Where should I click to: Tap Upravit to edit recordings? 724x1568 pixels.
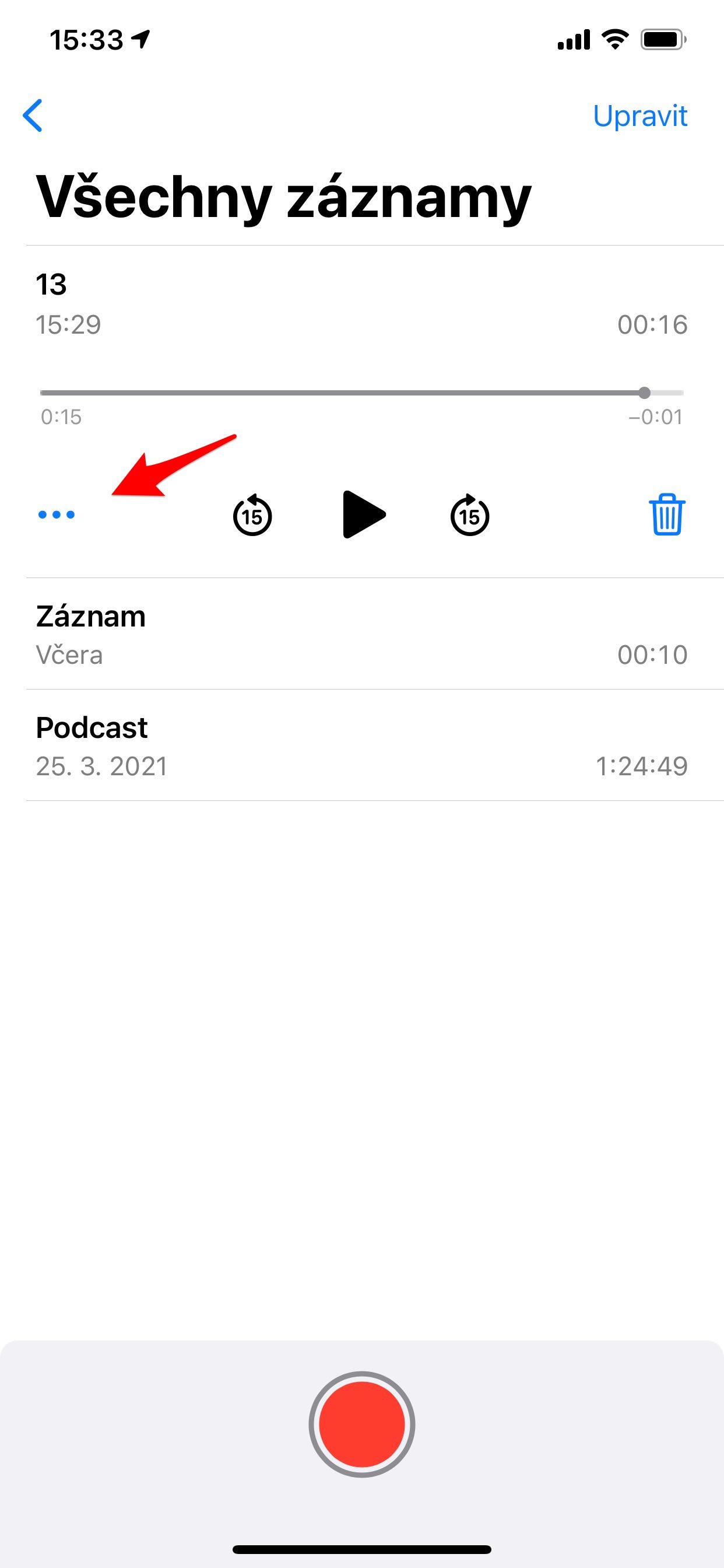pos(639,116)
